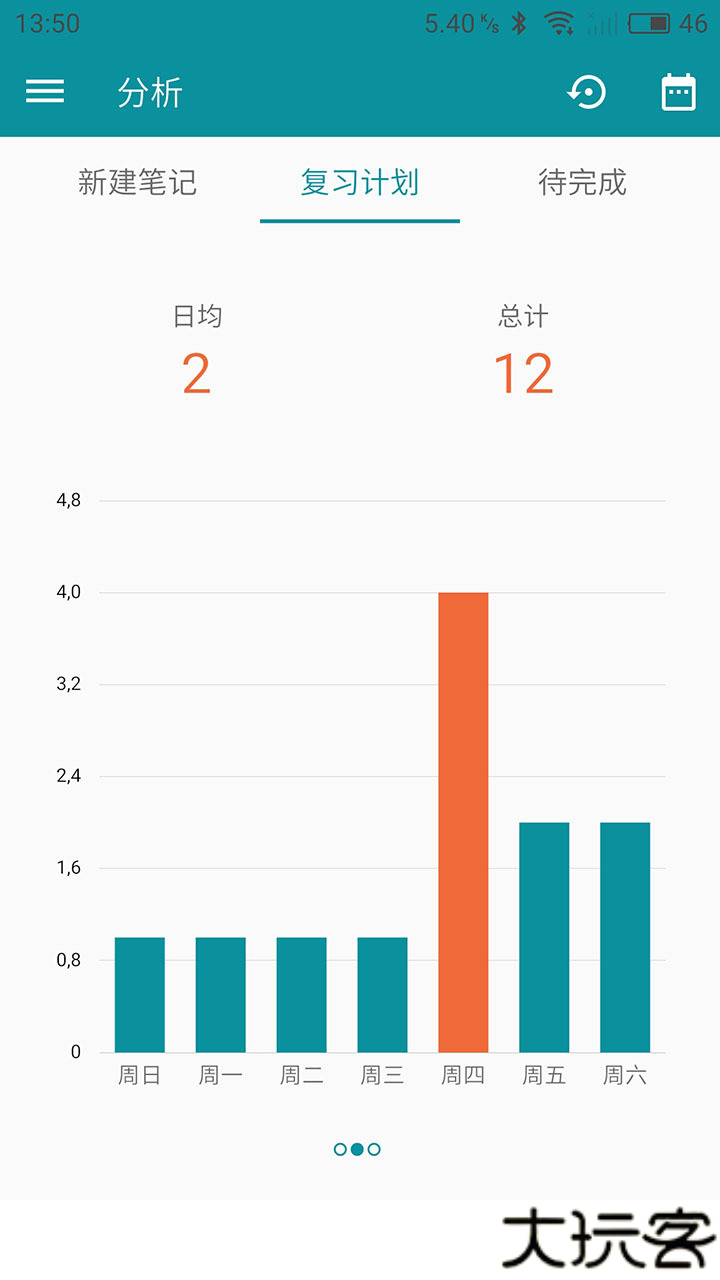Click the history reset icon in toolbar
Screen dimensions: 720x1280
587,92
